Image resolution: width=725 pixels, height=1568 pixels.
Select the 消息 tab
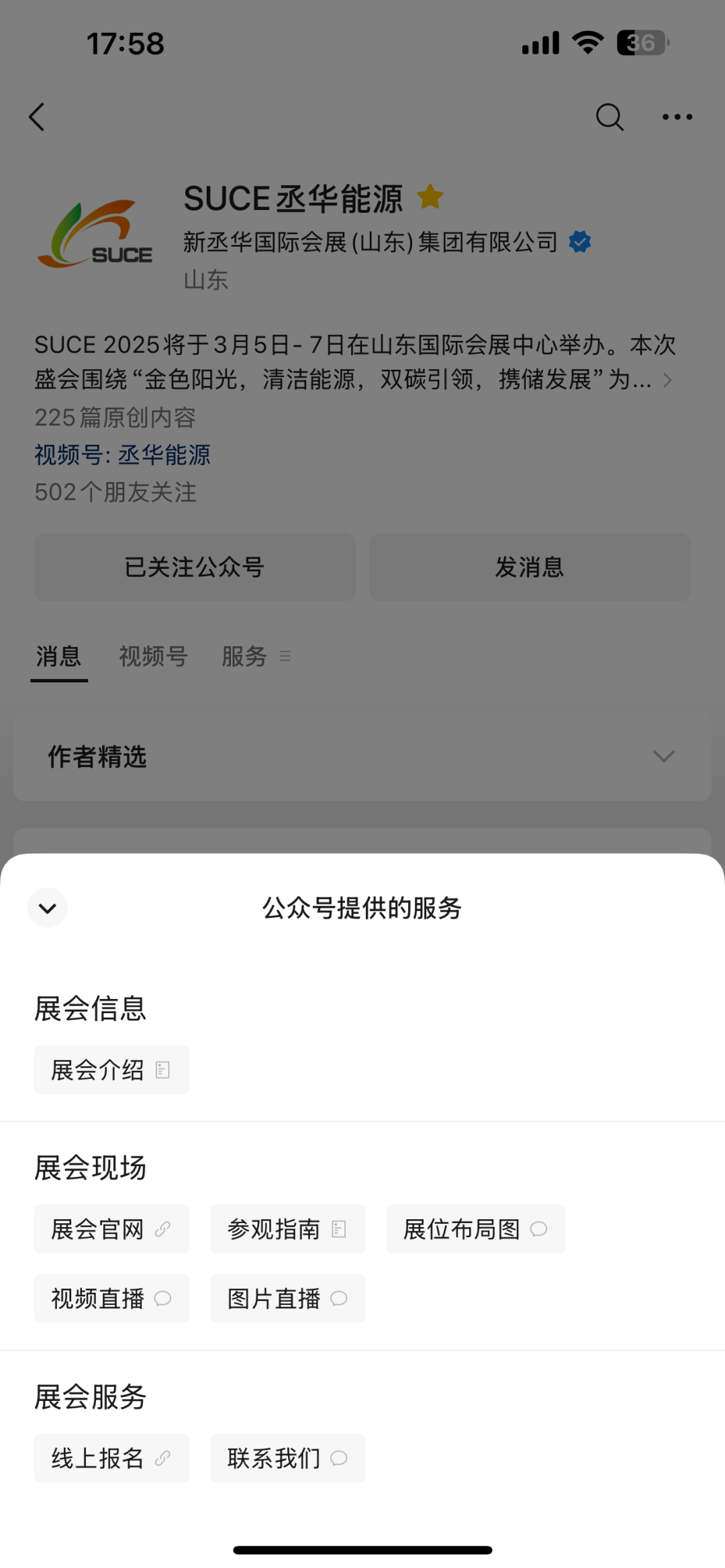[59, 656]
